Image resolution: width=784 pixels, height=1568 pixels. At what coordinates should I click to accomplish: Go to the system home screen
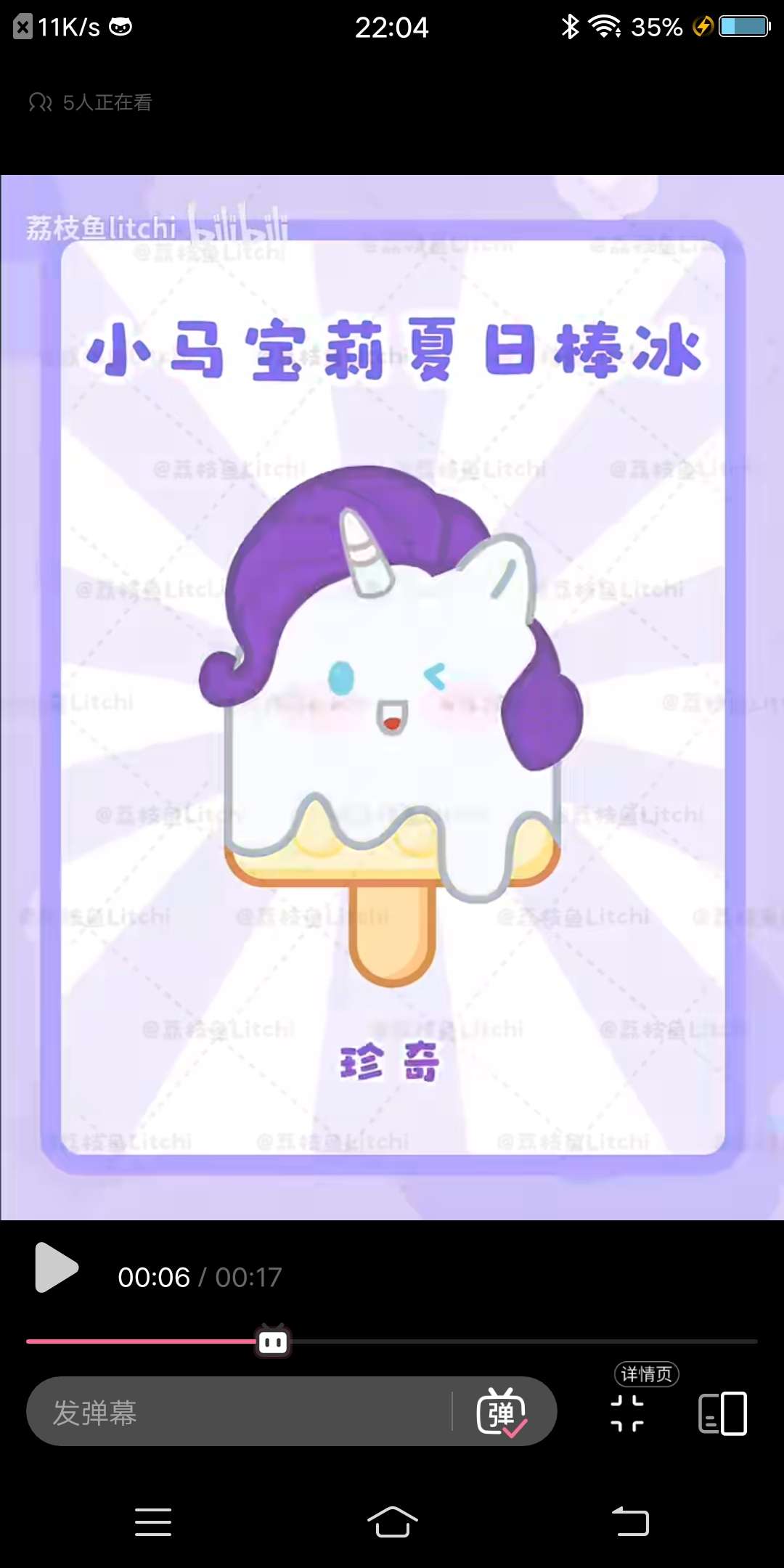(x=392, y=1522)
